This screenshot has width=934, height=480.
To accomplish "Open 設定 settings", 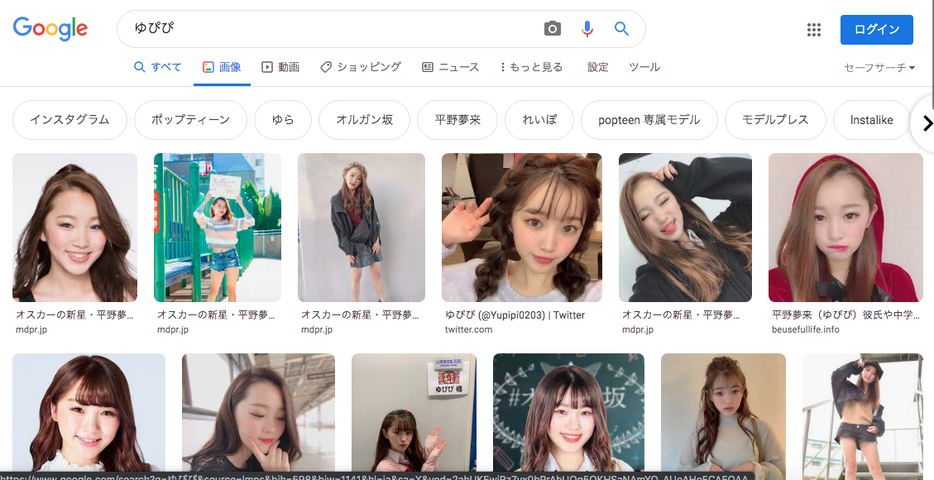I will (597, 67).
